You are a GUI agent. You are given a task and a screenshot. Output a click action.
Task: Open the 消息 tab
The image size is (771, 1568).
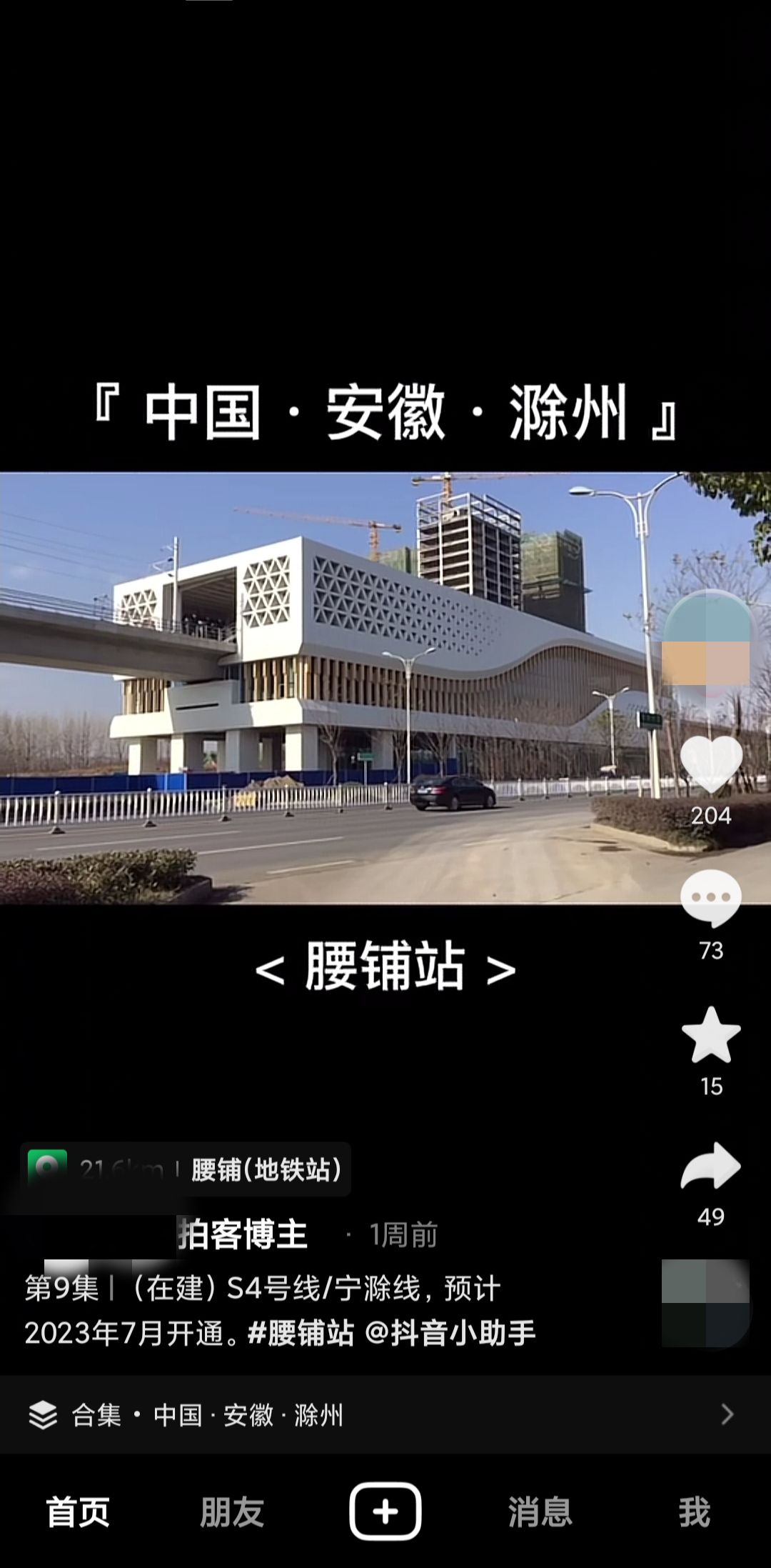540,1512
